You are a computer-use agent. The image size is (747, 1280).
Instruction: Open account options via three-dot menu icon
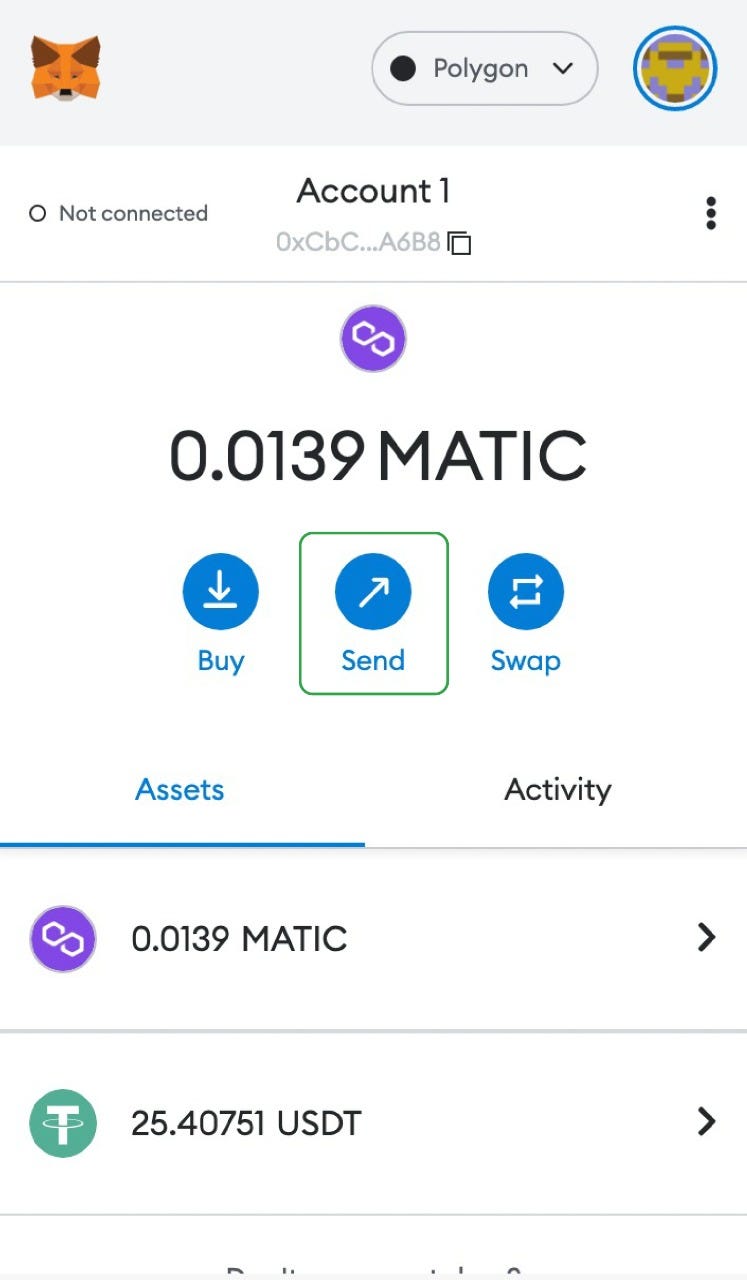click(711, 212)
